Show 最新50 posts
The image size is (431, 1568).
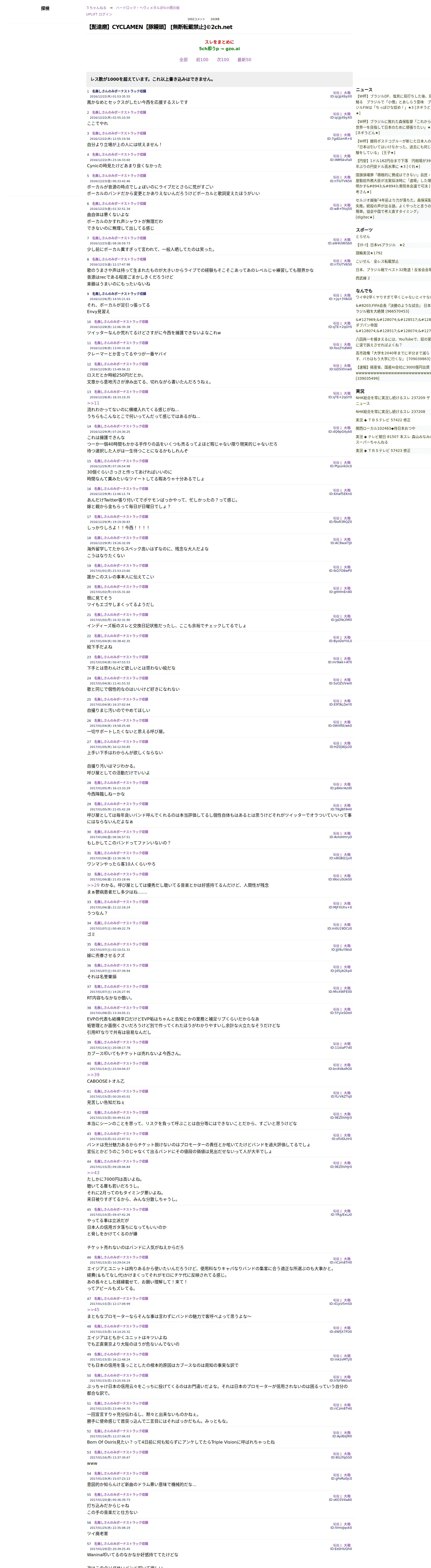tap(244, 60)
